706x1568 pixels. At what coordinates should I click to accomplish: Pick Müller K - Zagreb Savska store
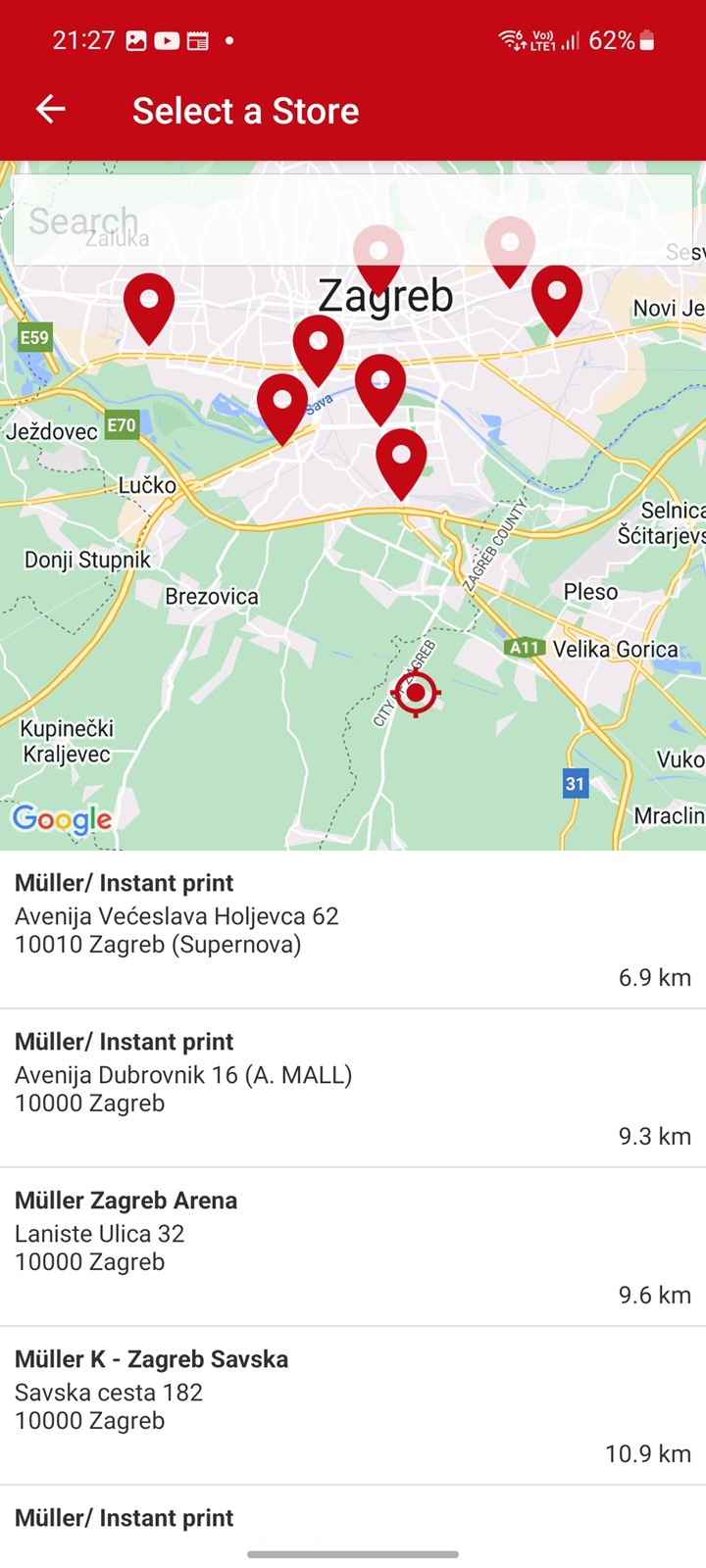[x=353, y=1406]
